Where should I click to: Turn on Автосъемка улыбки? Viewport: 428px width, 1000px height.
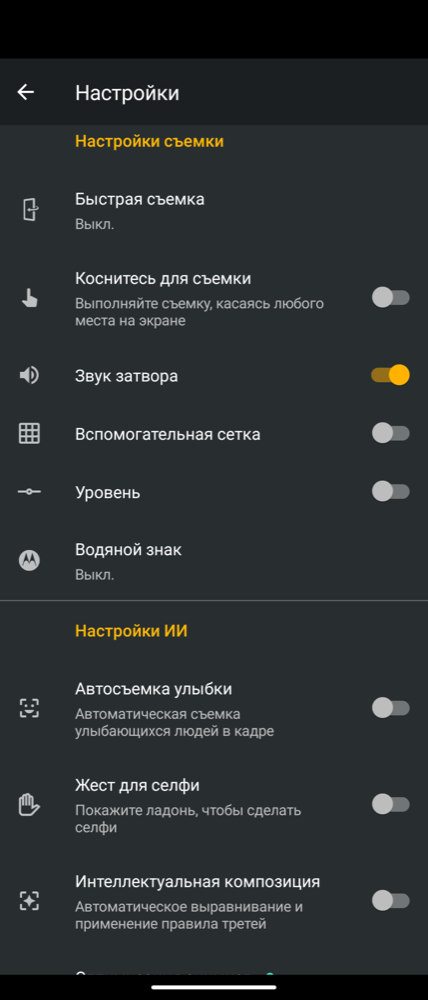390,707
